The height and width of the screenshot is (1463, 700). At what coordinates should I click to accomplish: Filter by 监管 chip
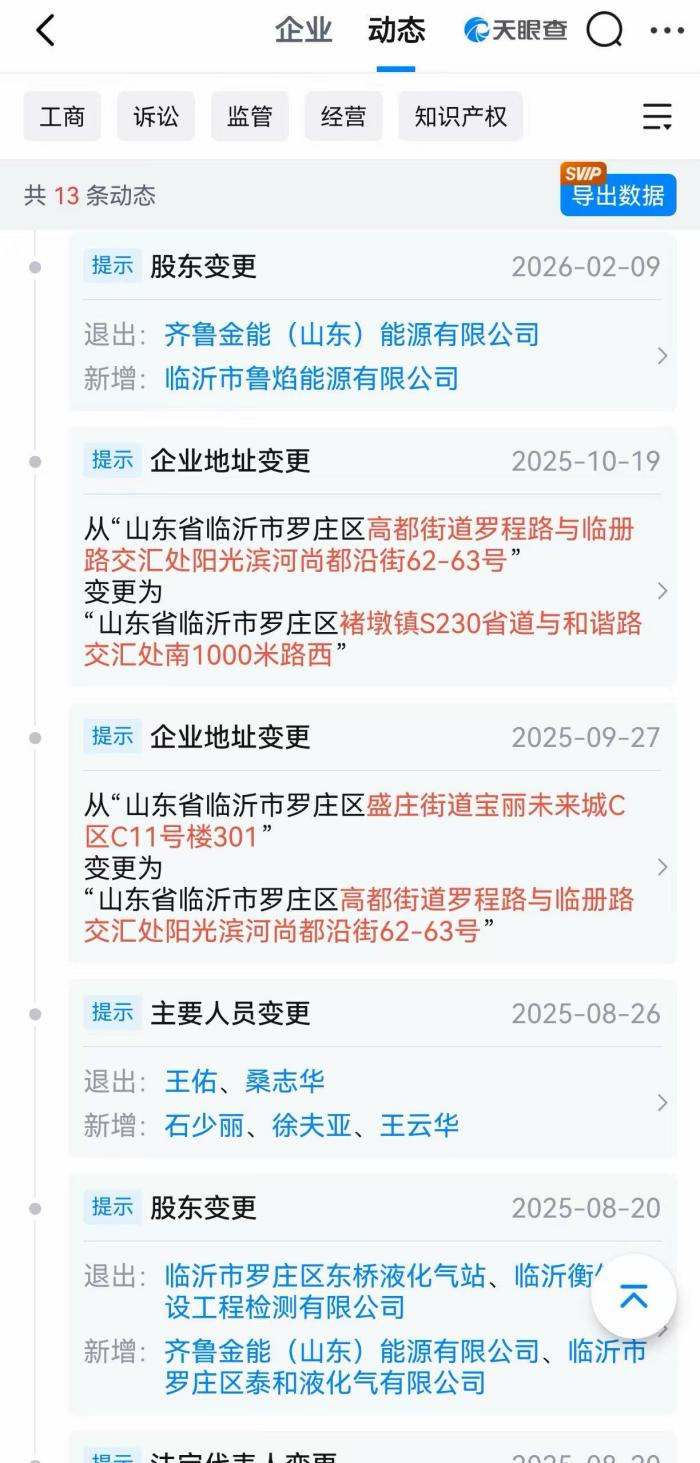250,117
